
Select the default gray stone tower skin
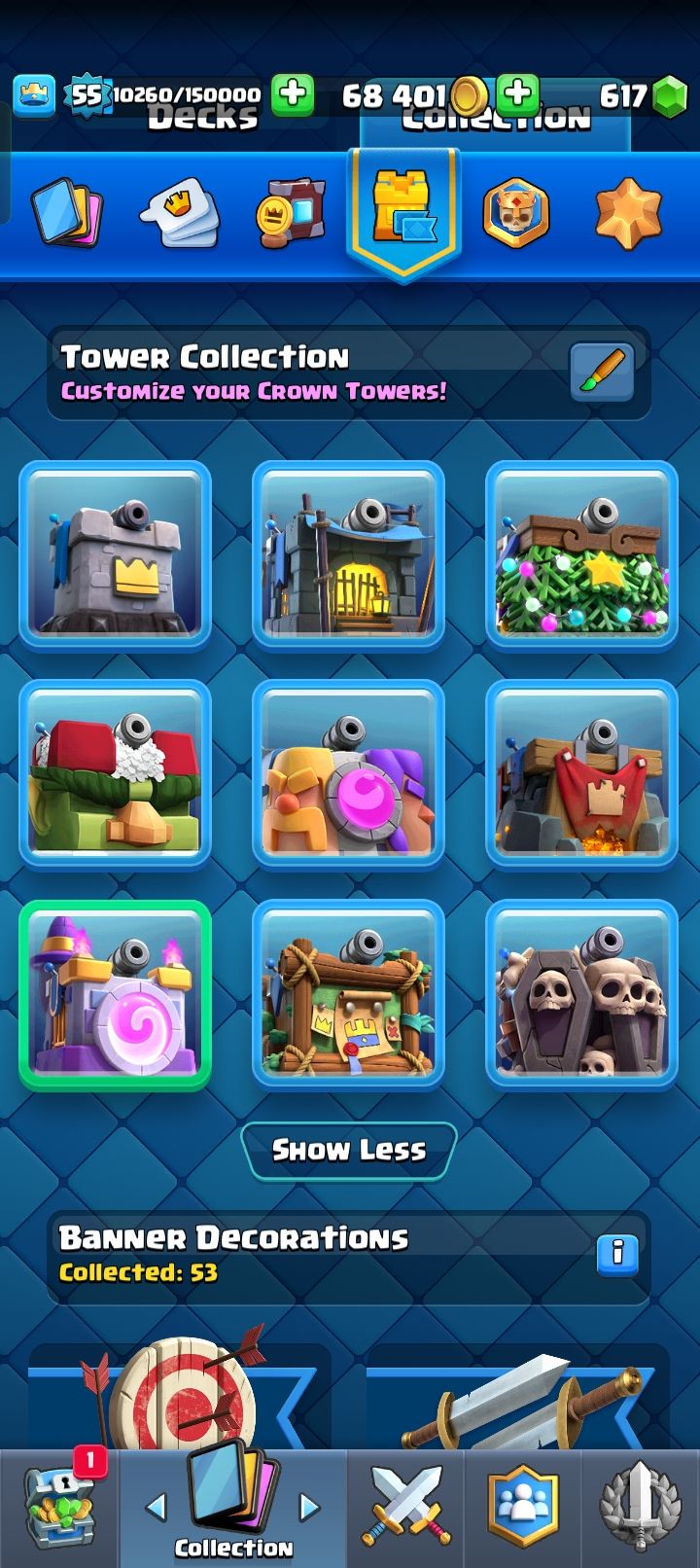[x=116, y=554]
